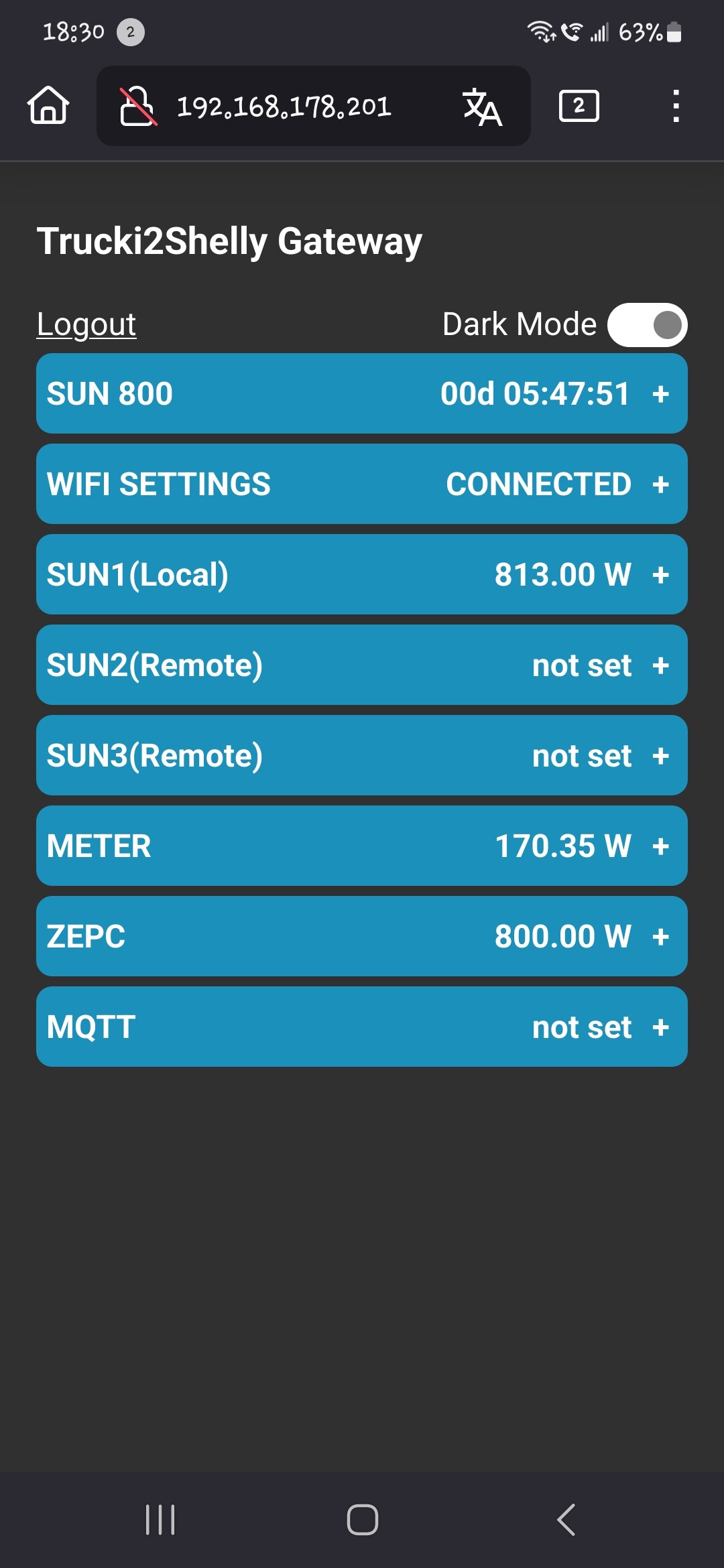Screen dimensions: 724x1568
Task: Toggle the Dark Mode switch
Action: point(647,325)
